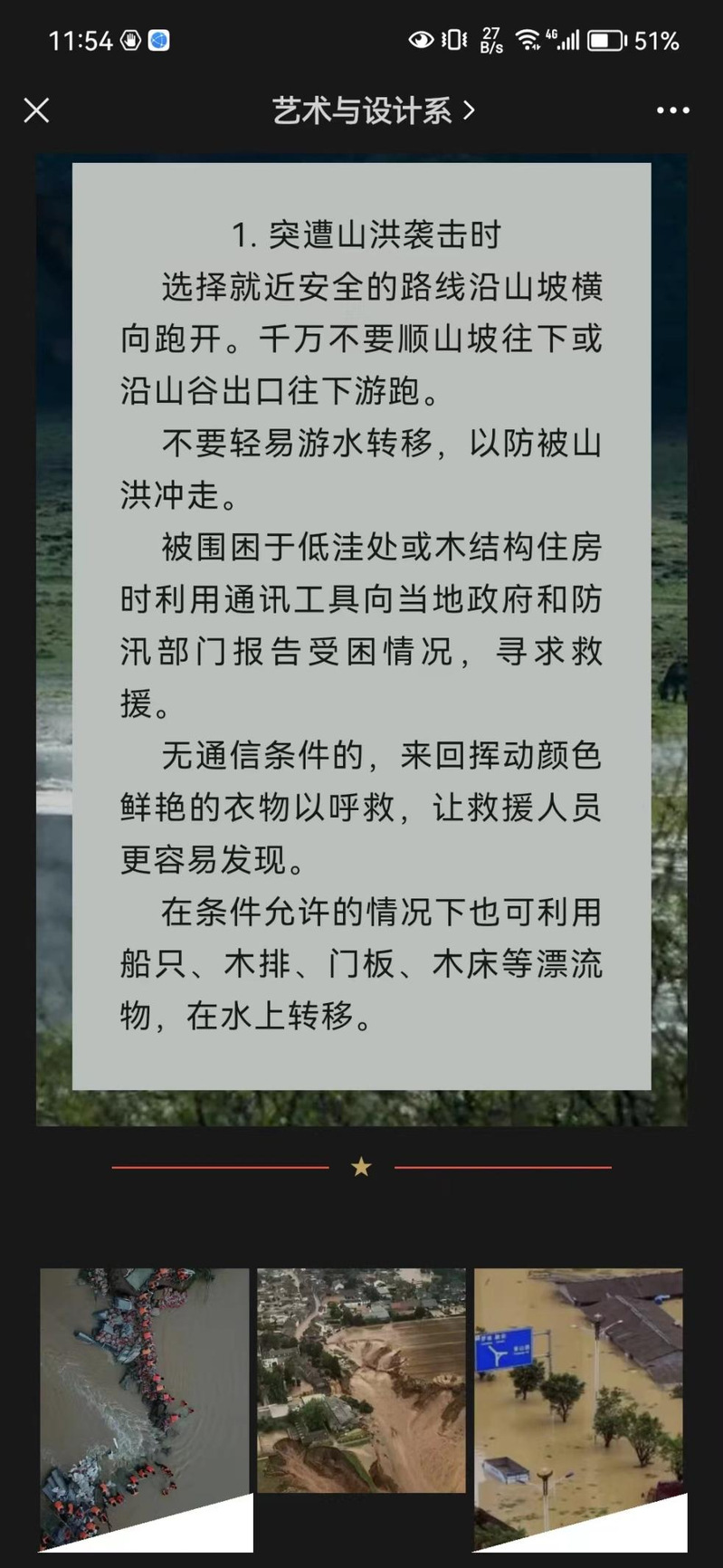This screenshot has height=1568, width=723.
Task: Open the landslide village aerial photo
Action: 361,1381
